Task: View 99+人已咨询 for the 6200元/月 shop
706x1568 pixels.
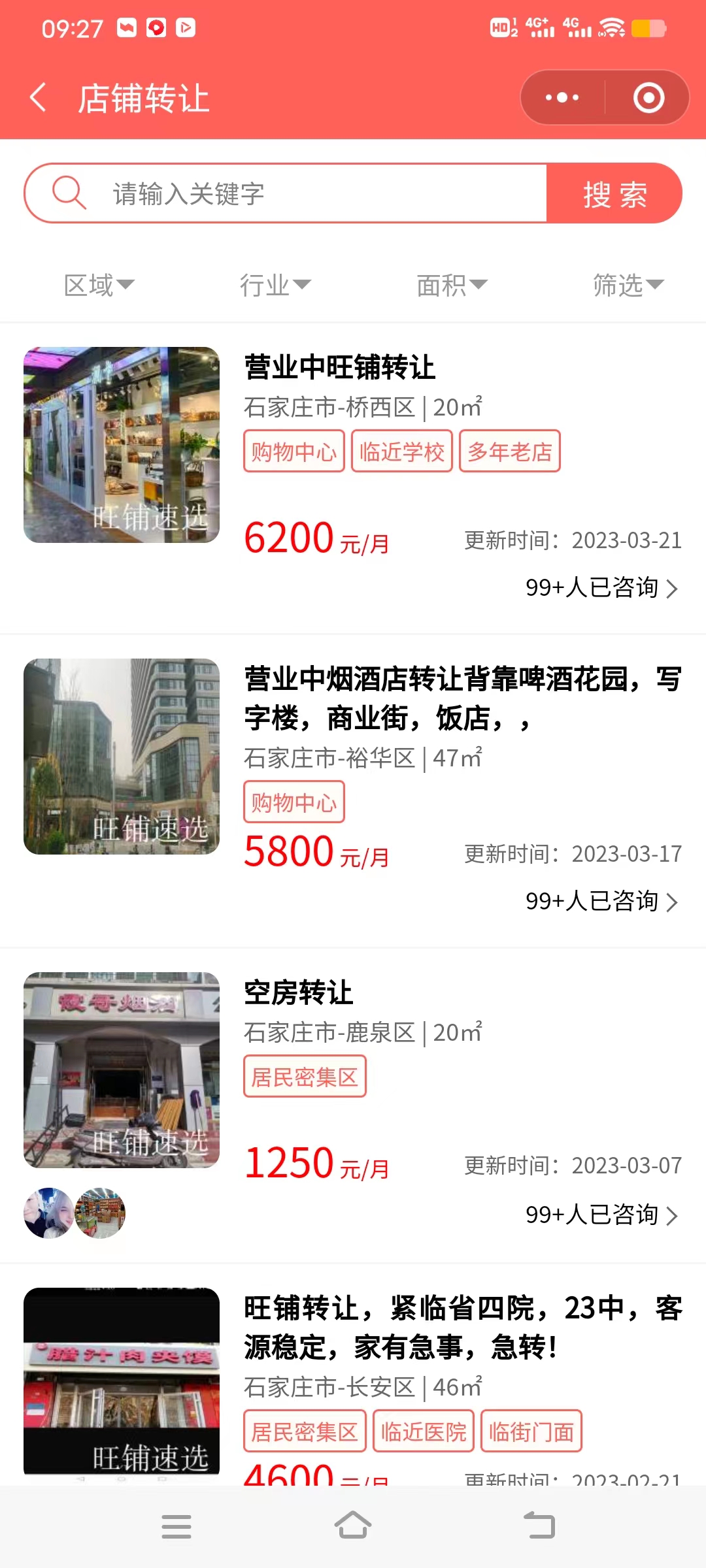Action: 601,588
